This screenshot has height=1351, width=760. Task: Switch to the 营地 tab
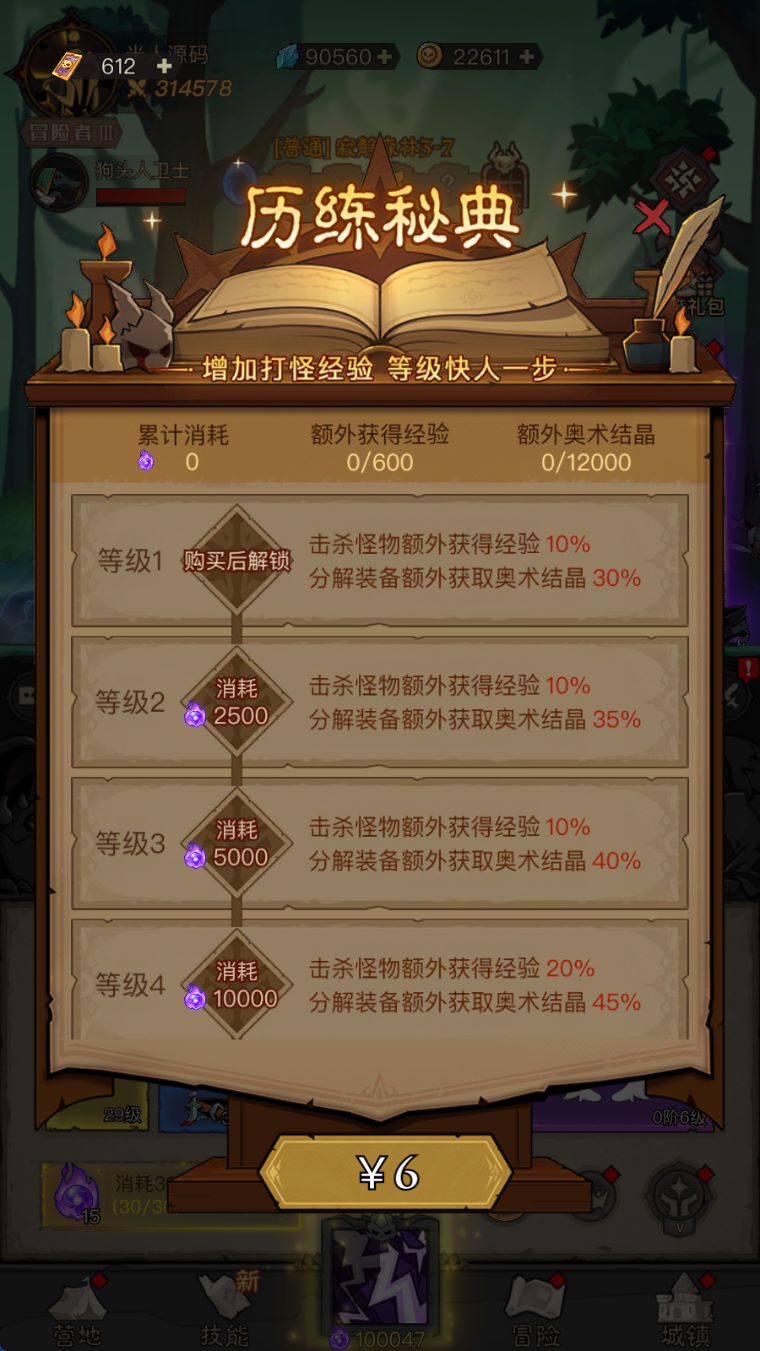(x=77, y=1310)
